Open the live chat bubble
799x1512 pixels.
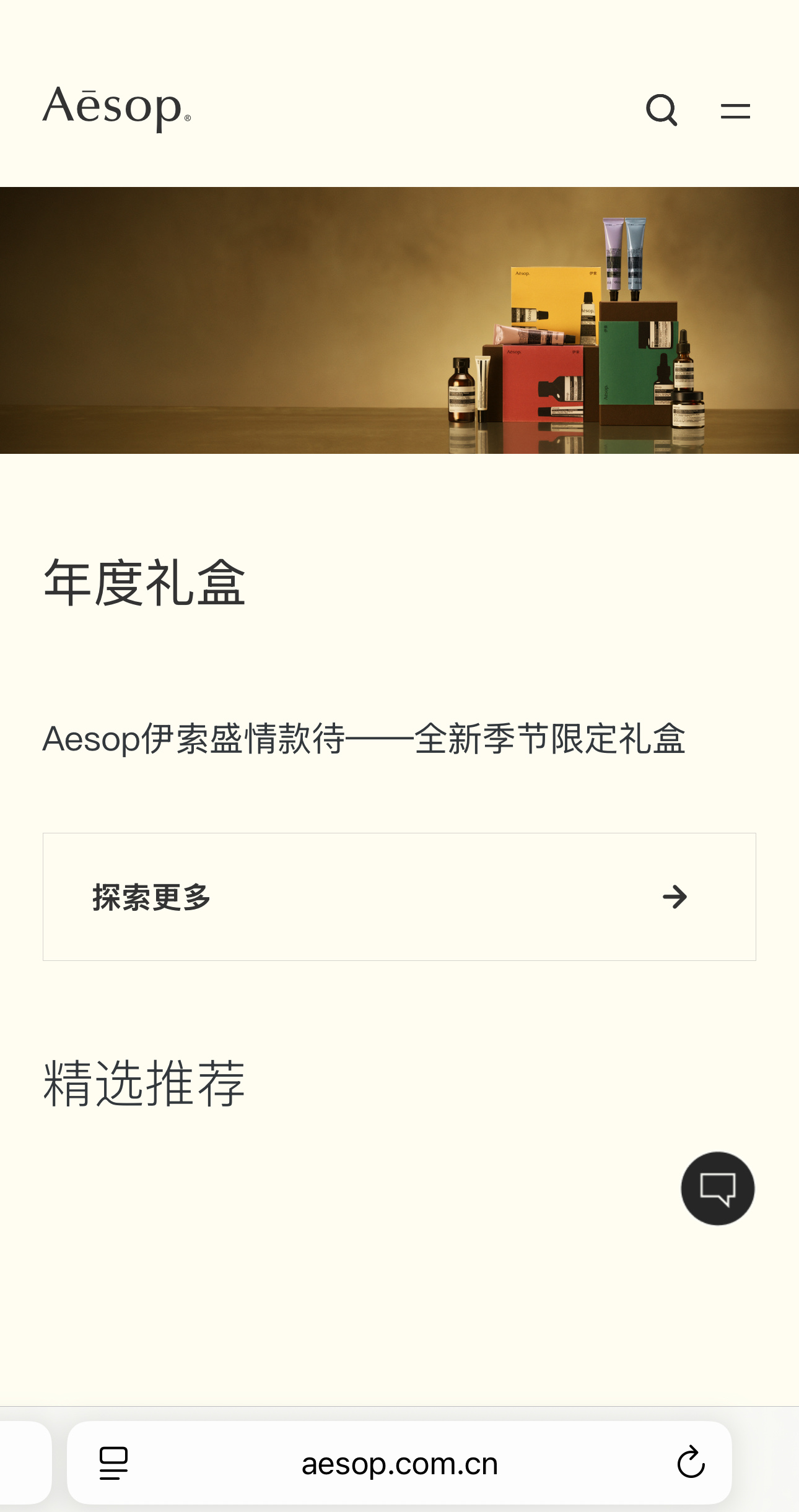pyautogui.click(x=717, y=1188)
